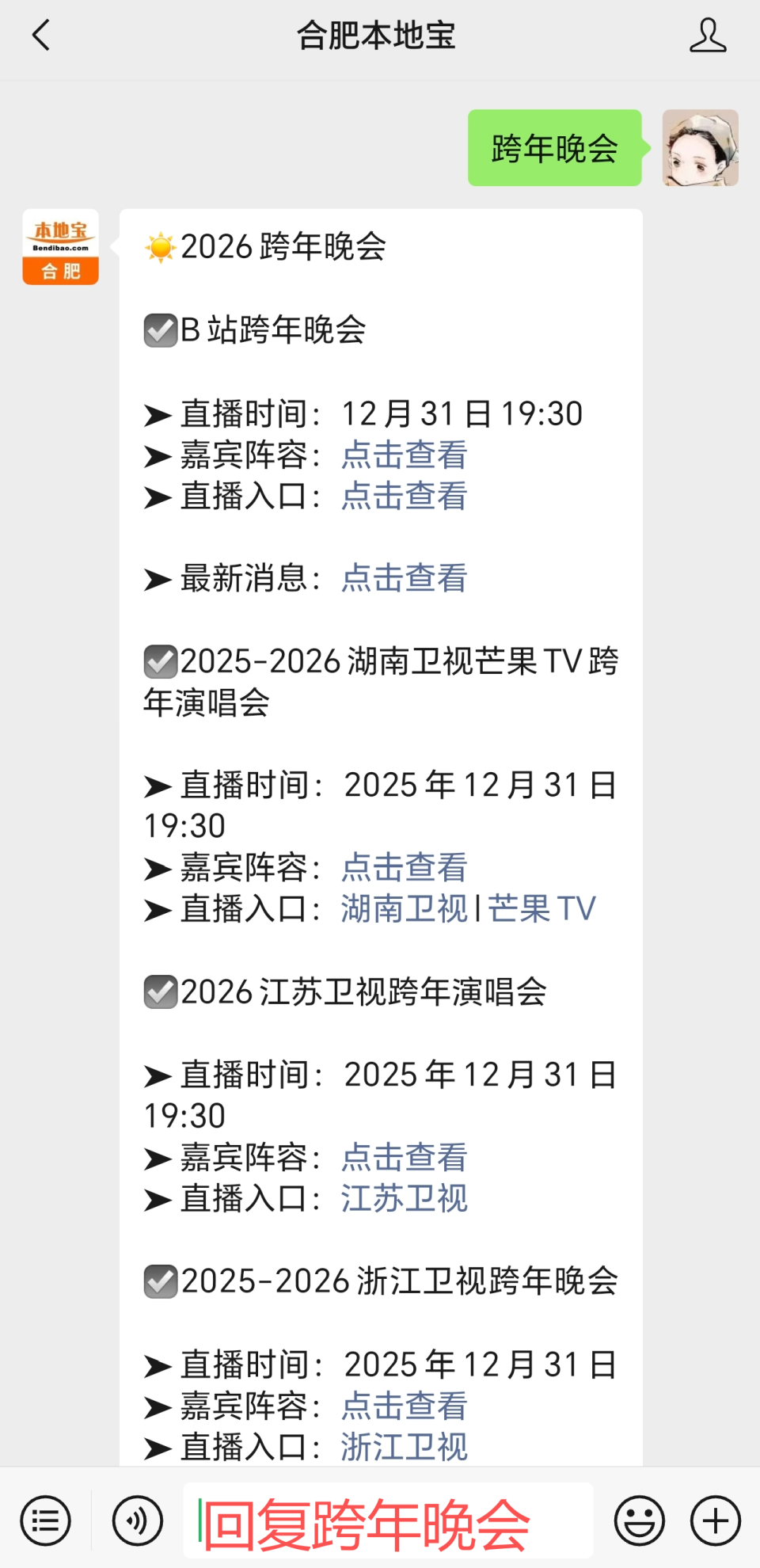Image resolution: width=760 pixels, height=1568 pixels.
Task: Tap the user avatar beside 跨年晚会 message
Action: [700, 148]
